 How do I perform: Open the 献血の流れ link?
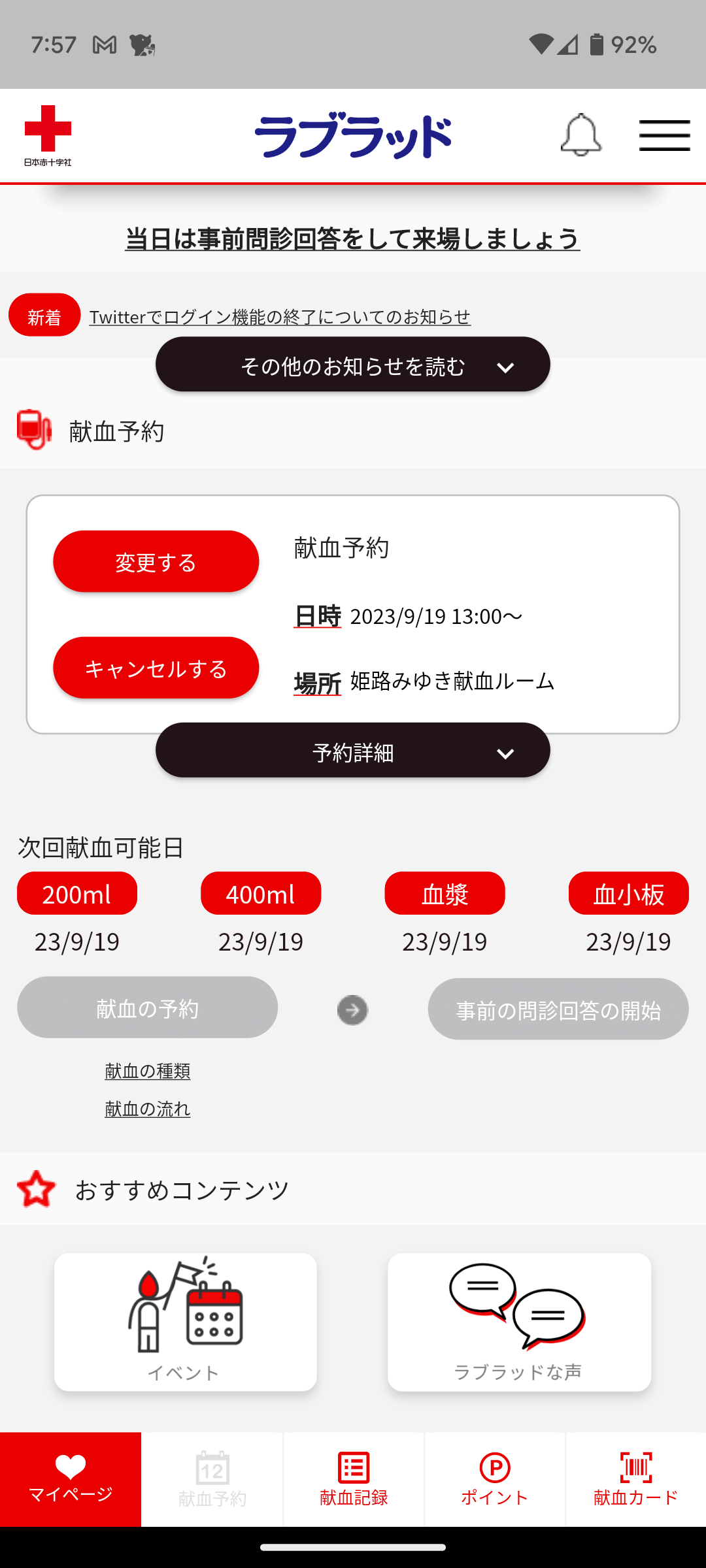(148, 1109)
